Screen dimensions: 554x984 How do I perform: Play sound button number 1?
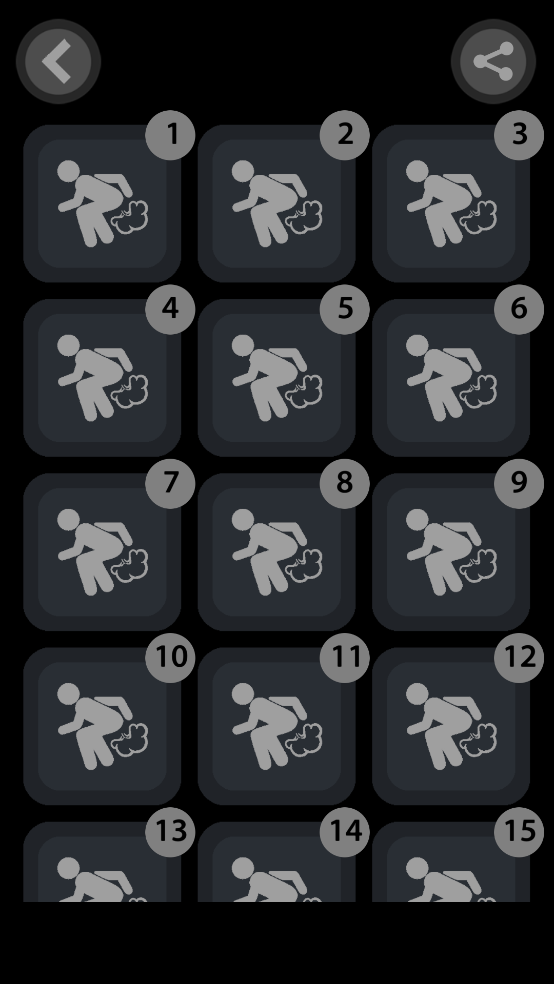(x=102, y=203)
